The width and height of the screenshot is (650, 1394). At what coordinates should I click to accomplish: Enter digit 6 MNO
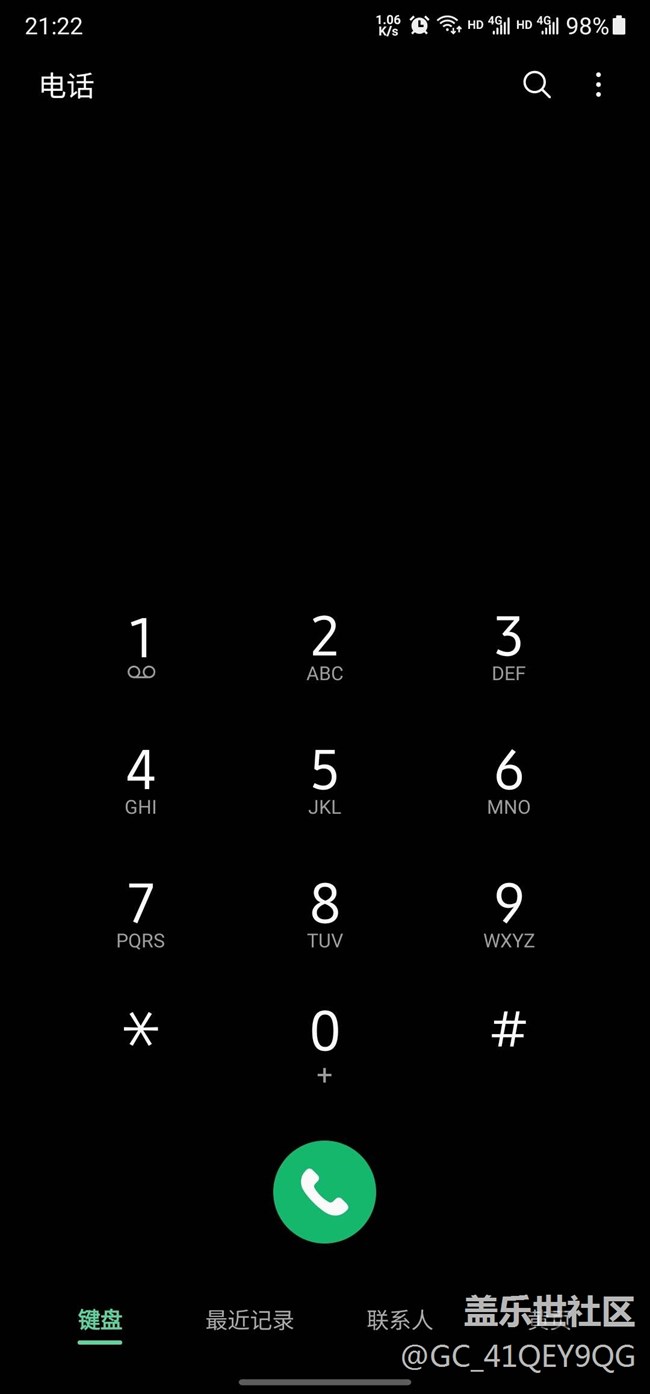point(508,782)
